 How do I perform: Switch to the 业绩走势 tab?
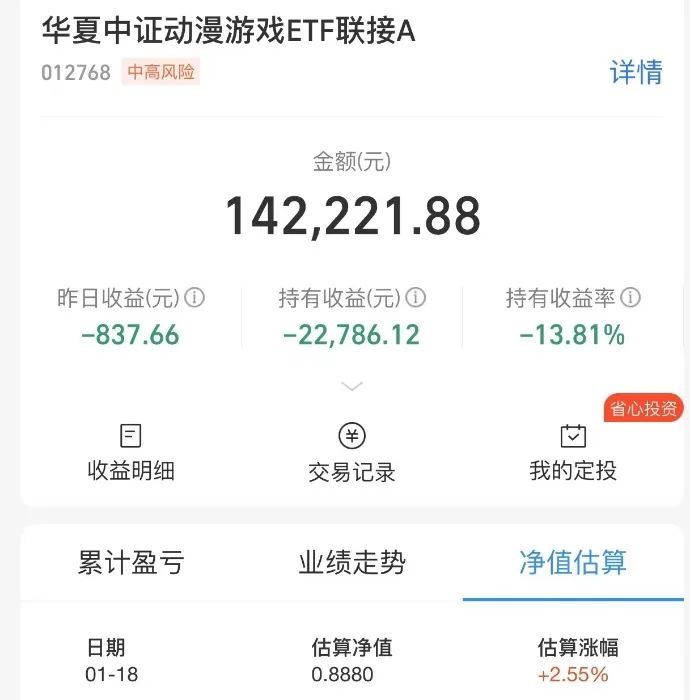352,562
